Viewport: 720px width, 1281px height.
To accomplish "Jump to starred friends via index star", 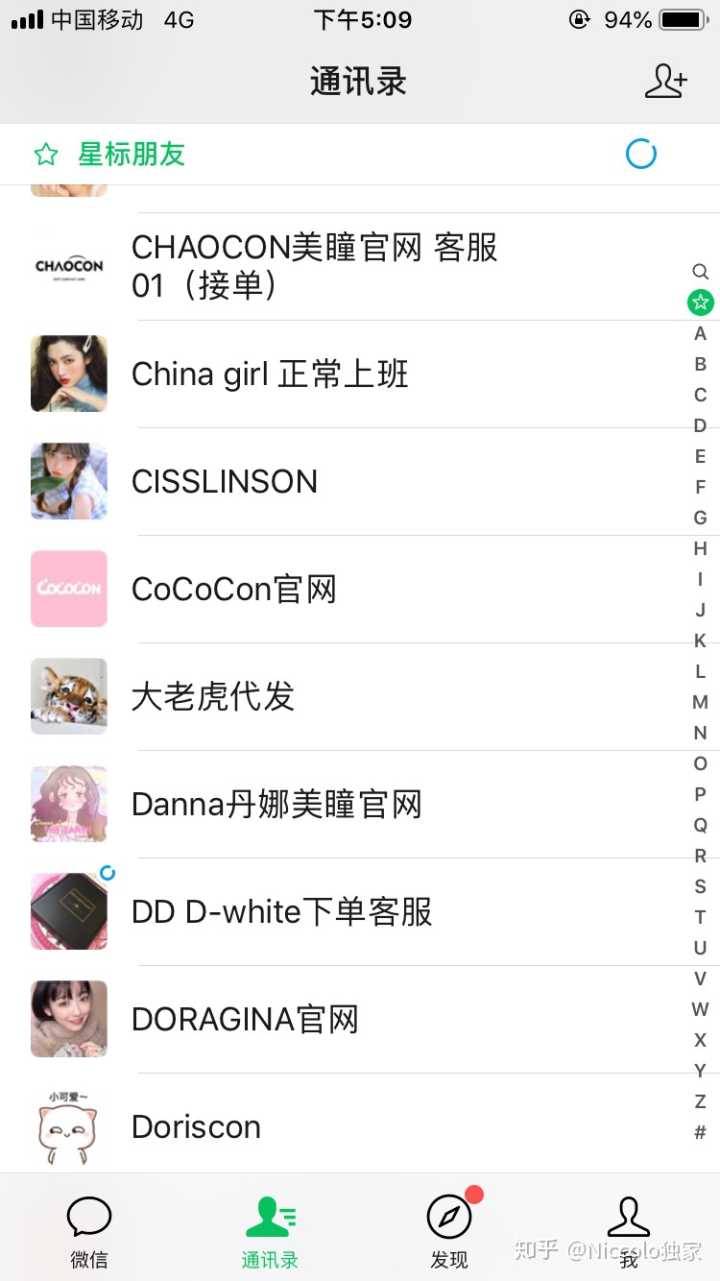I will (700, 302).
